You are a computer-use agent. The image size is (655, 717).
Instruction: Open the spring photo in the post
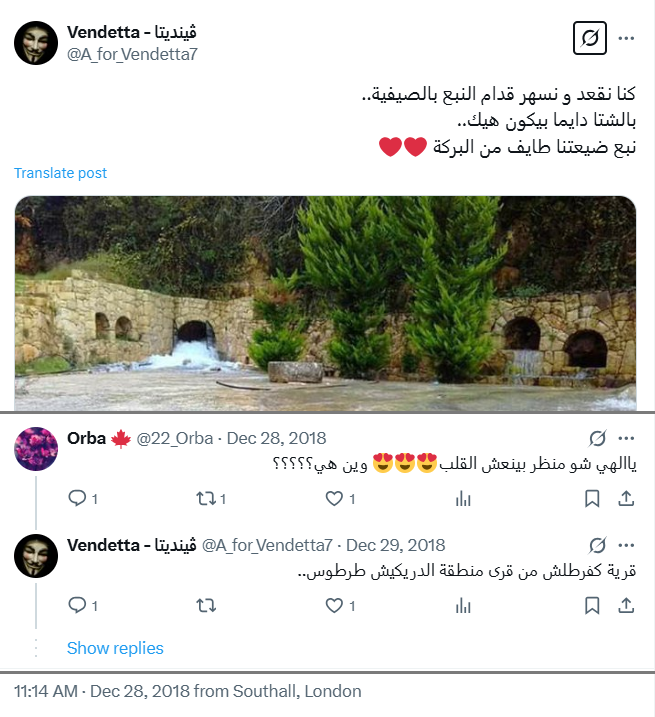pos(326,303)
